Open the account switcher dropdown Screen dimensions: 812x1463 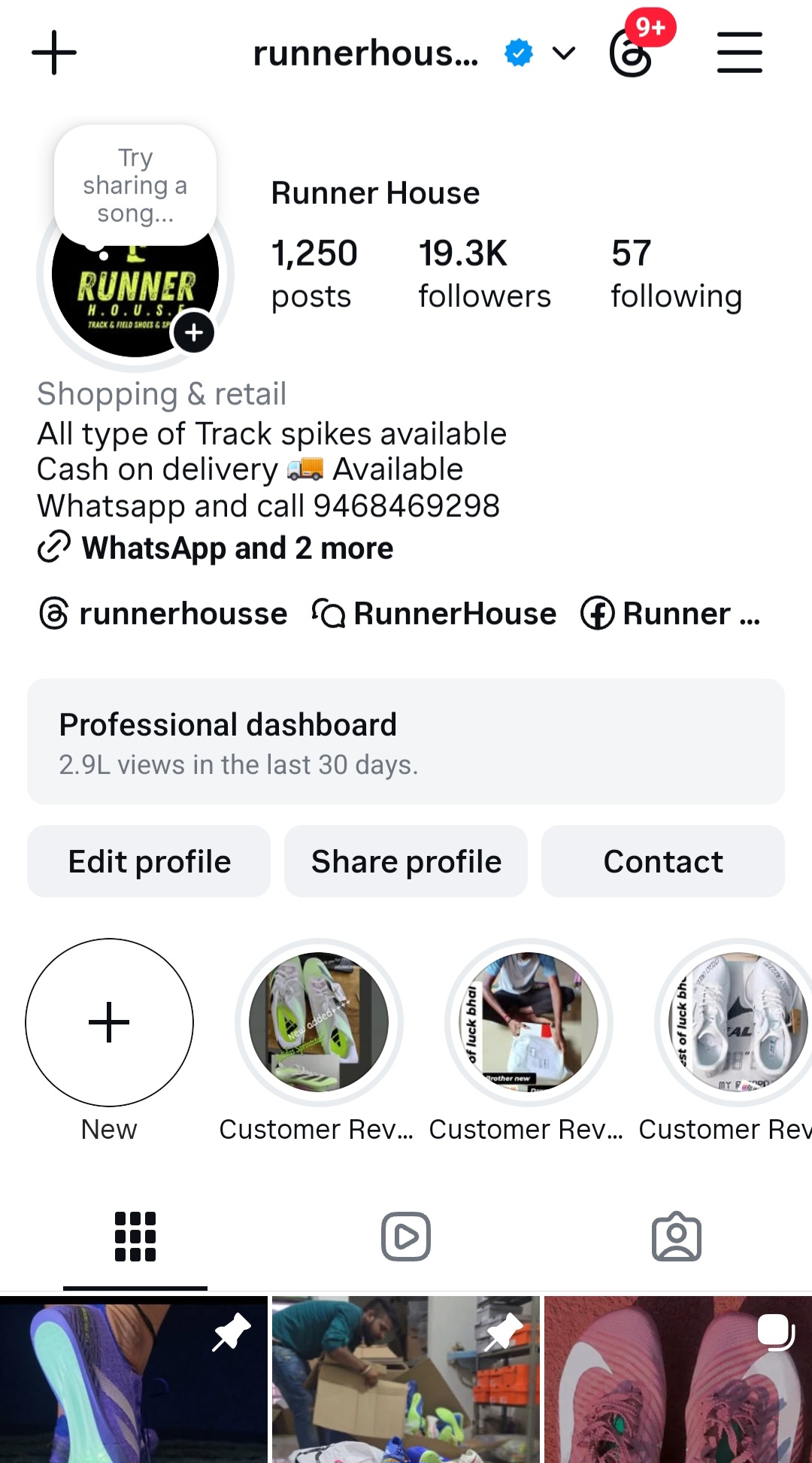563,53
